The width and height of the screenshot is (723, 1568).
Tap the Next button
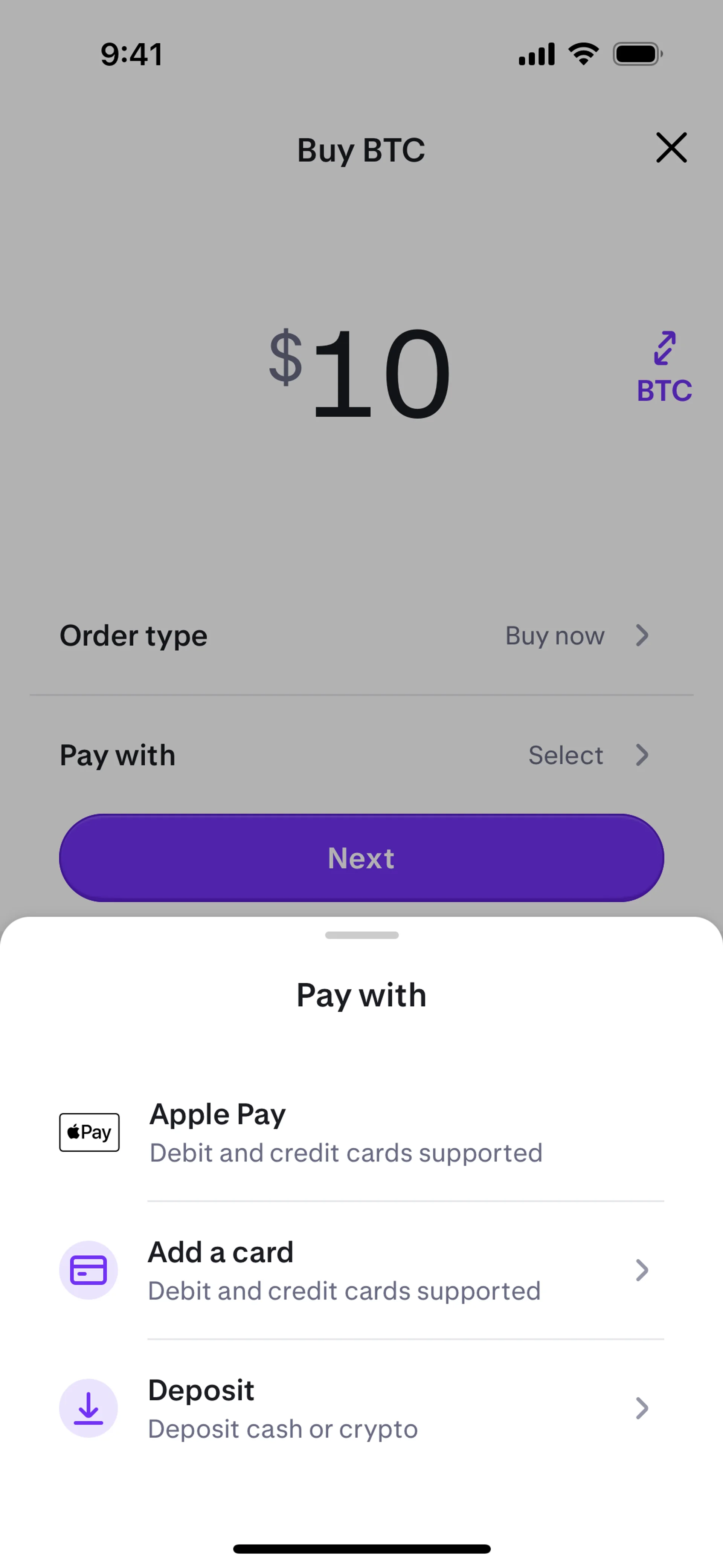coord(361,858)
